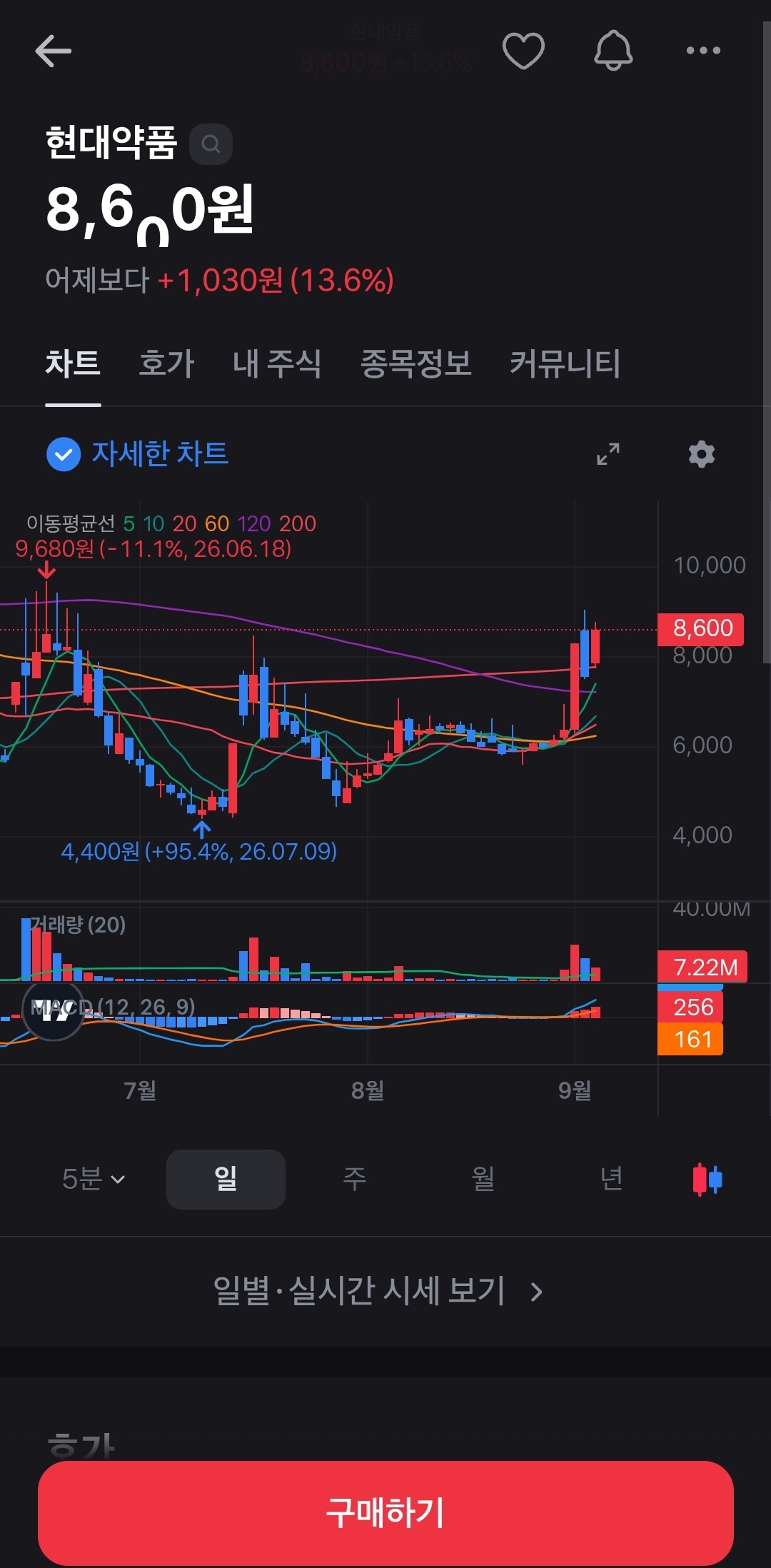
Task: Go to the 커뮤니티 tab
Action: point(565,363)
